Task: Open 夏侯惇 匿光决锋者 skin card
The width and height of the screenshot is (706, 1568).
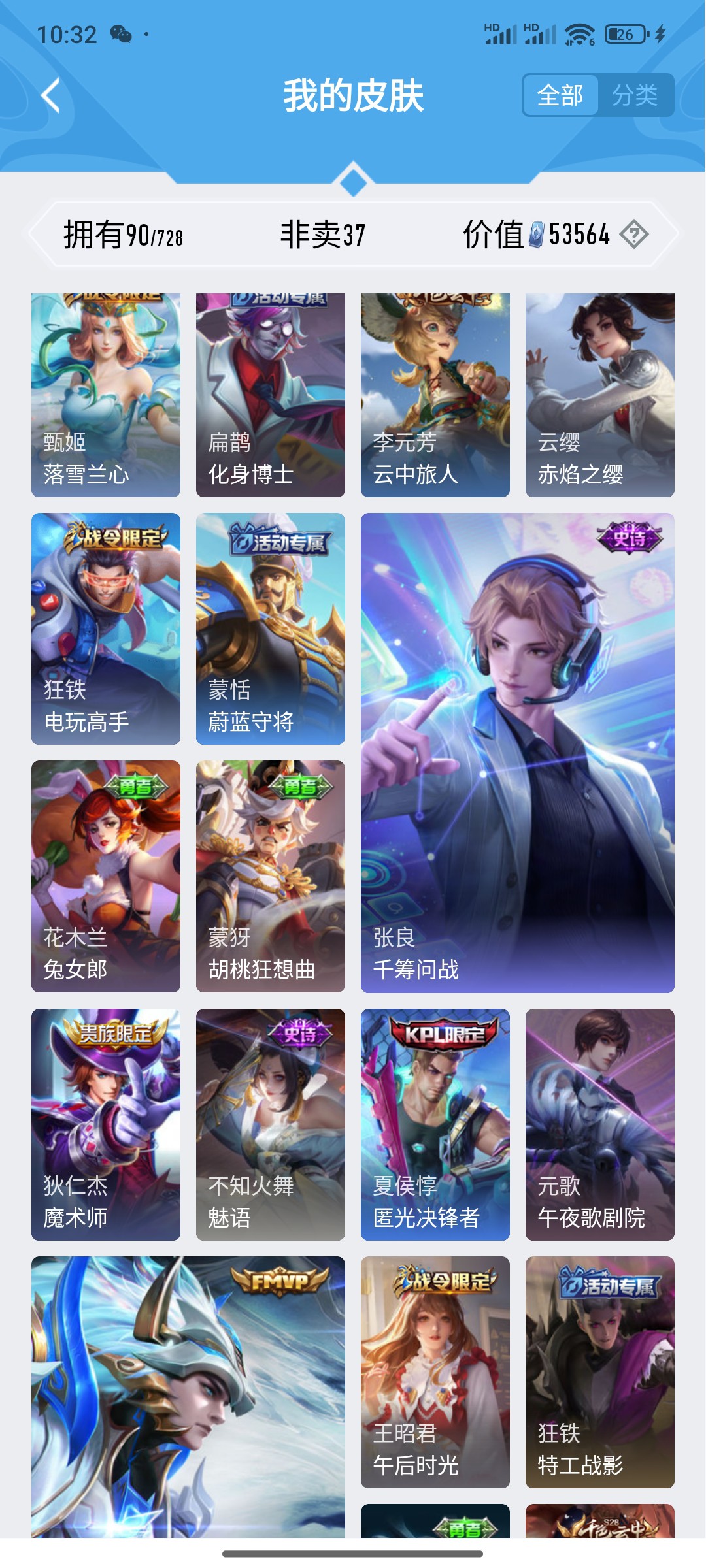Action: 435,1124
